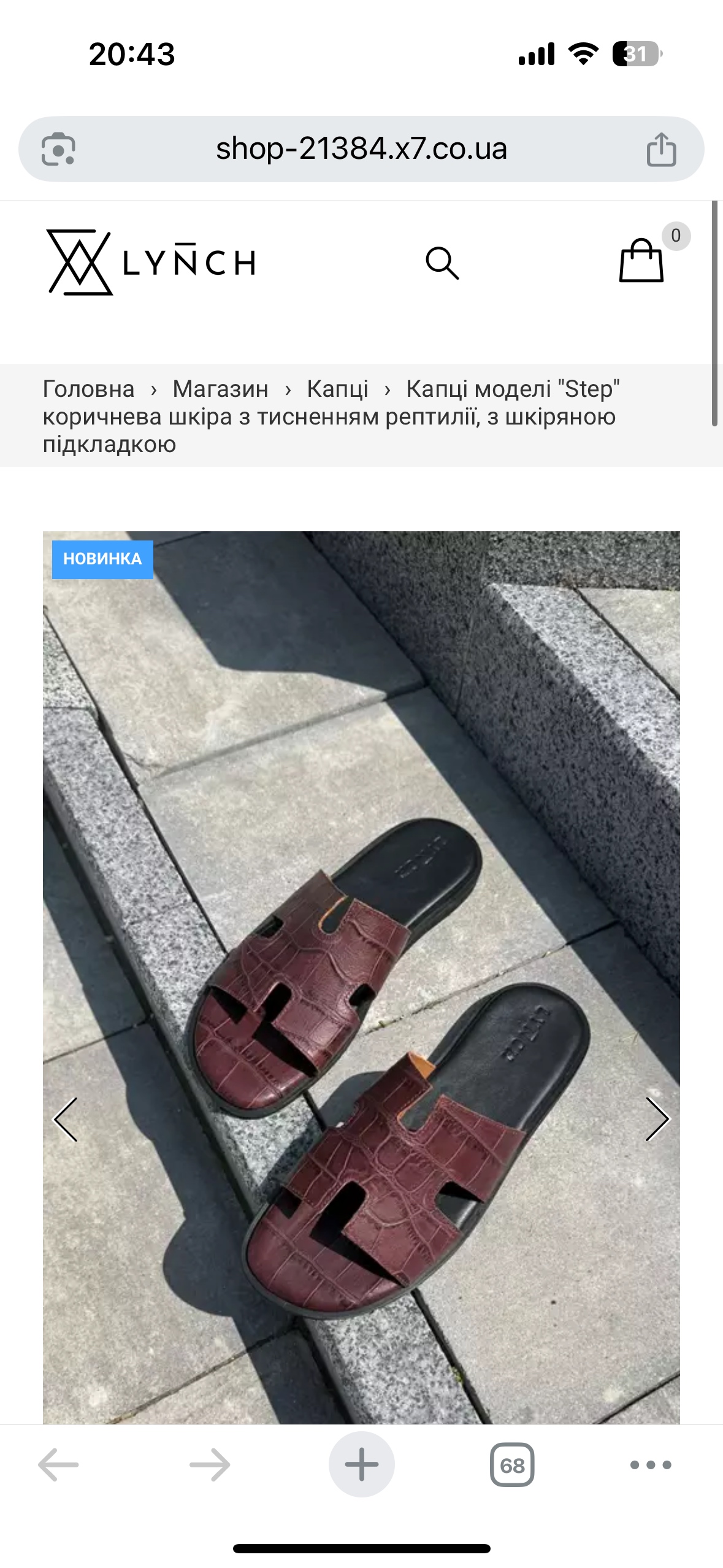This screenshot has height=1568, width=723.
Task: Open Google Lens camera search icon
Action: 58,149
